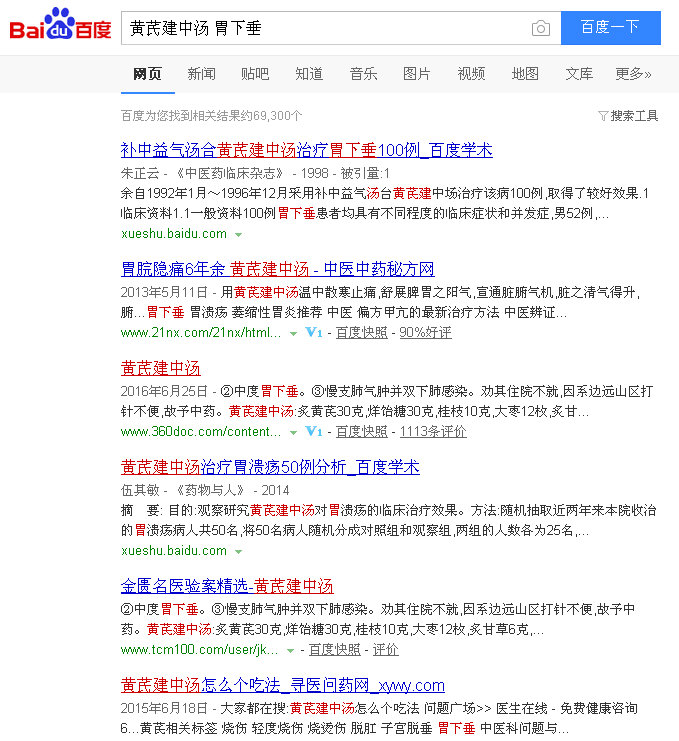Tap the 百度一下 search button
The width and height of the screenshot is (679, 741).
(610, 27)
